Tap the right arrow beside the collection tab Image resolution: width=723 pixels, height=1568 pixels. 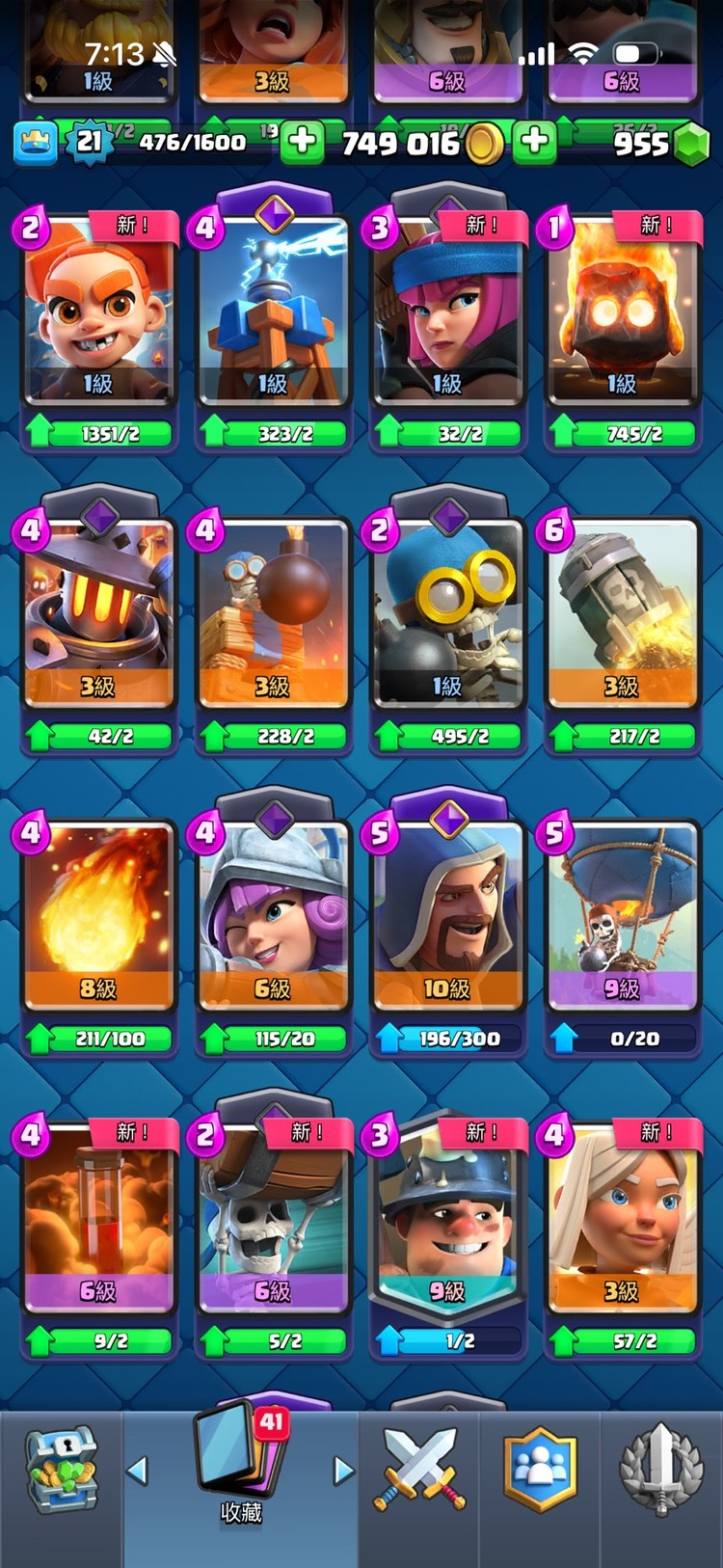point(343,1471)
